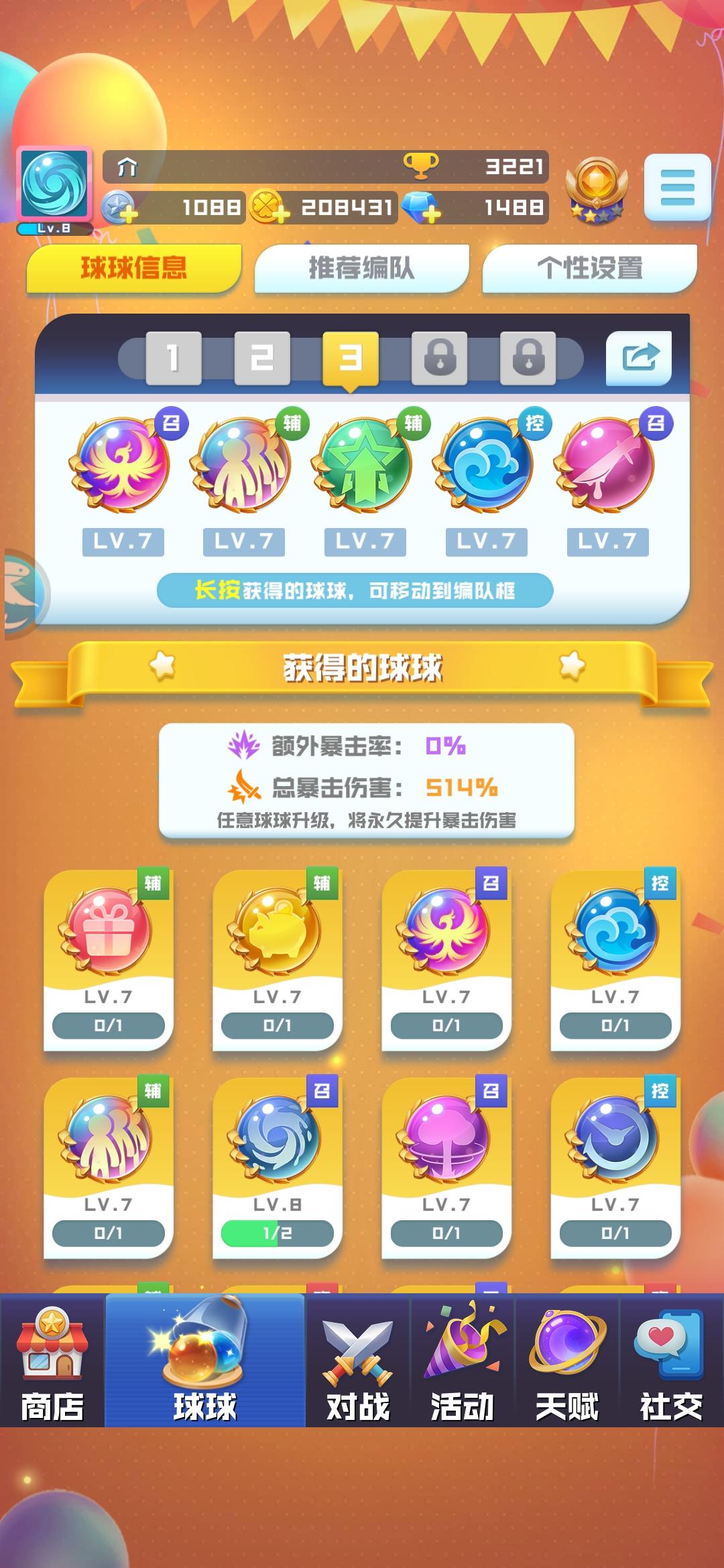Image resolution: width=724 pixels, height=1568 pixels.
Task: Switch to the 推荐编队 tab
Action: [362, 267]
